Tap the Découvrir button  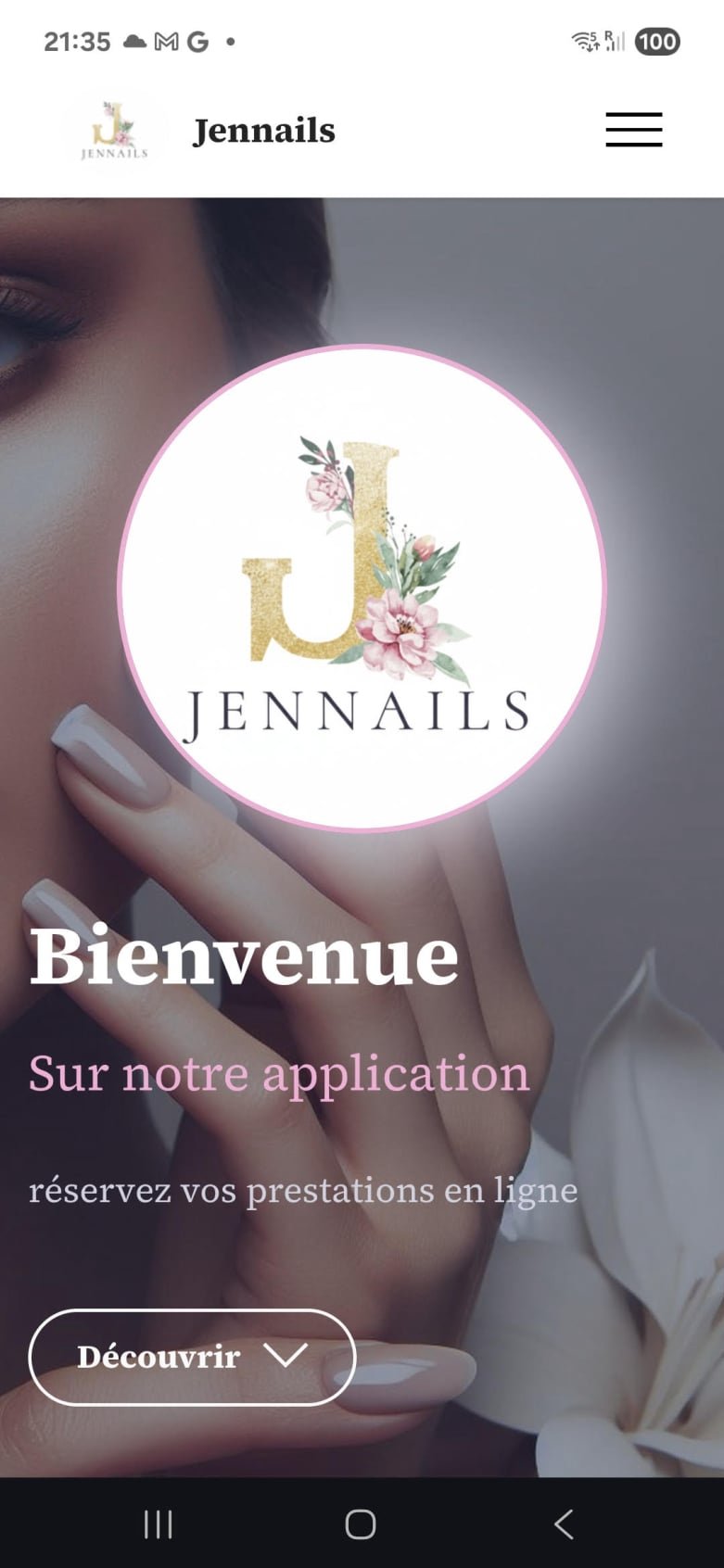pyautogui.click(x=192, y=1357)
